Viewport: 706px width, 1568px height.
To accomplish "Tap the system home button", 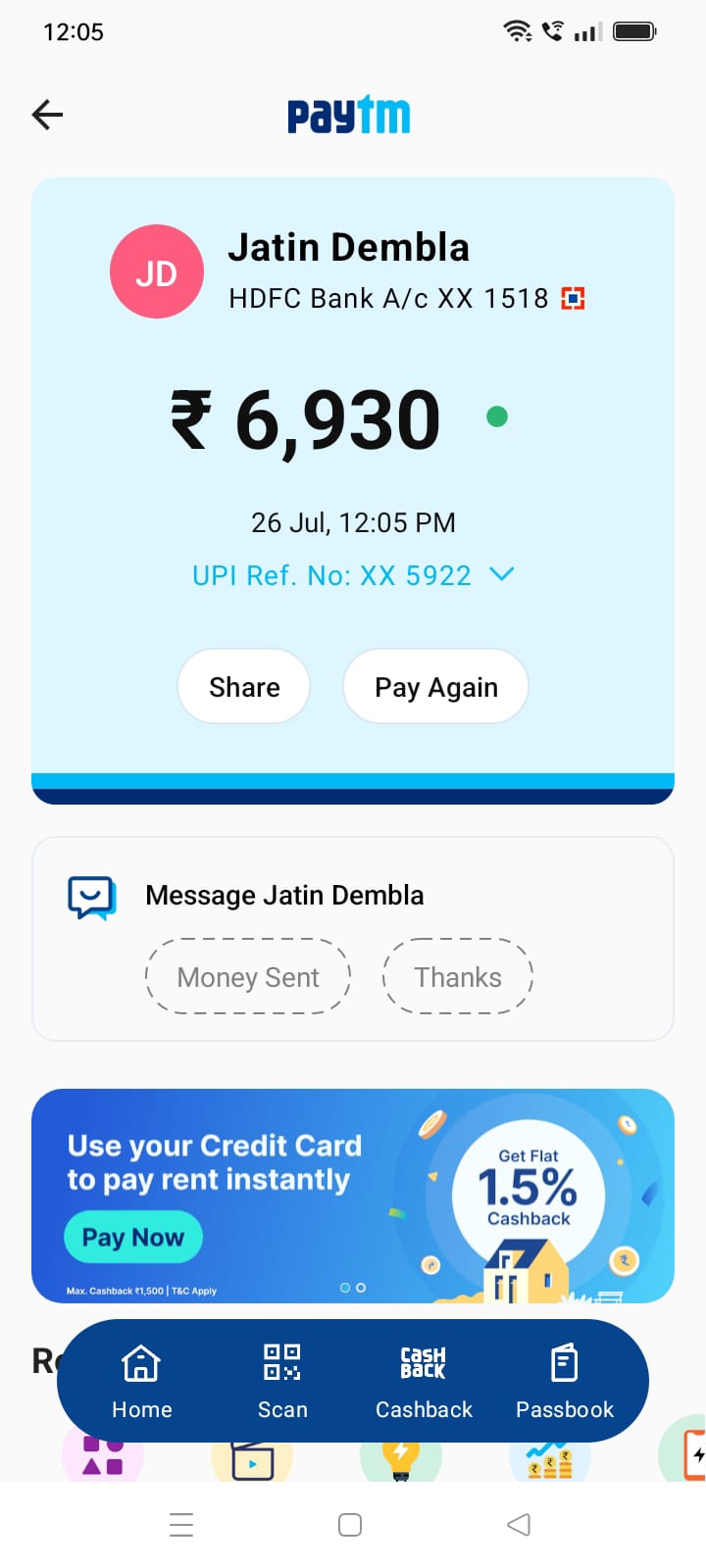I will [350, 1525].
